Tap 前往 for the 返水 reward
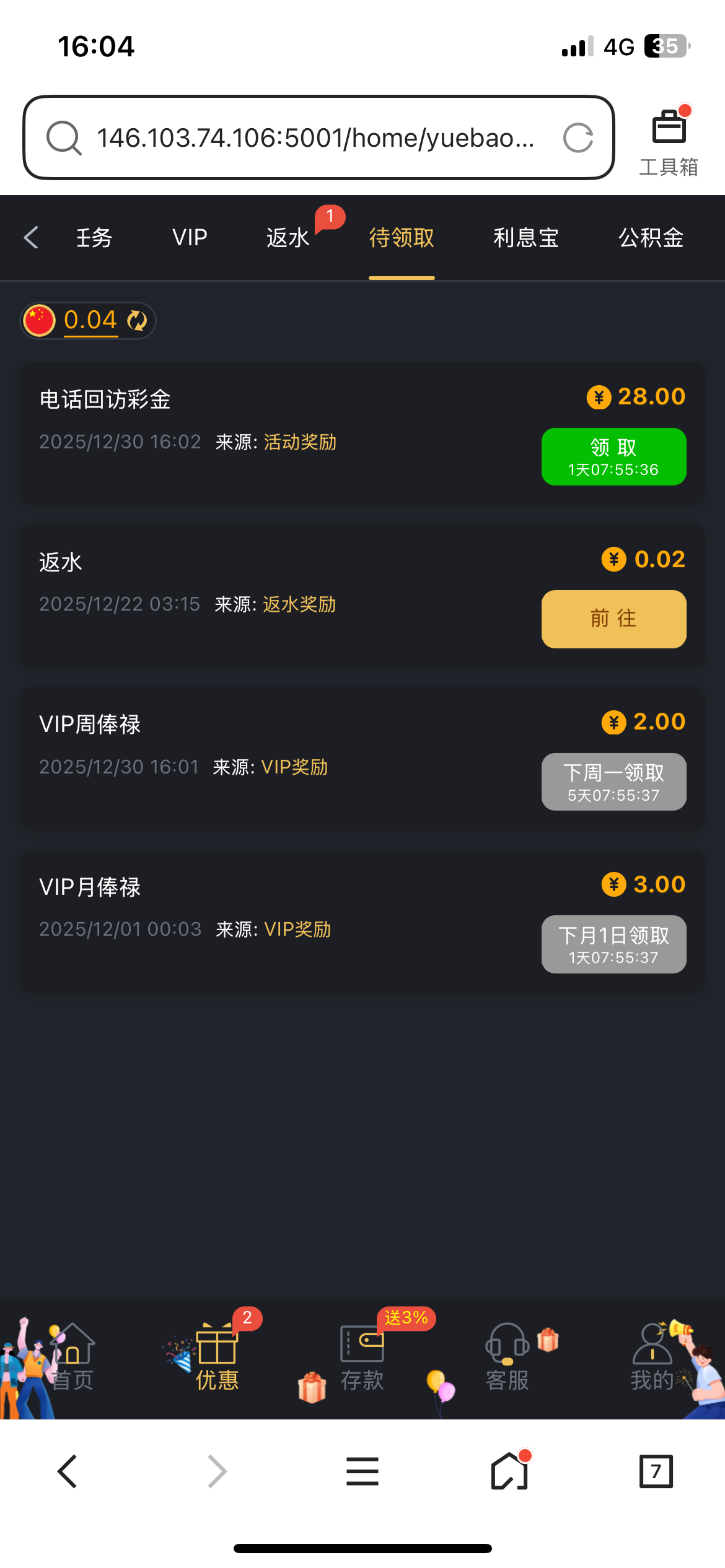Screen dimensions: 725x1568 click(613, 619)
